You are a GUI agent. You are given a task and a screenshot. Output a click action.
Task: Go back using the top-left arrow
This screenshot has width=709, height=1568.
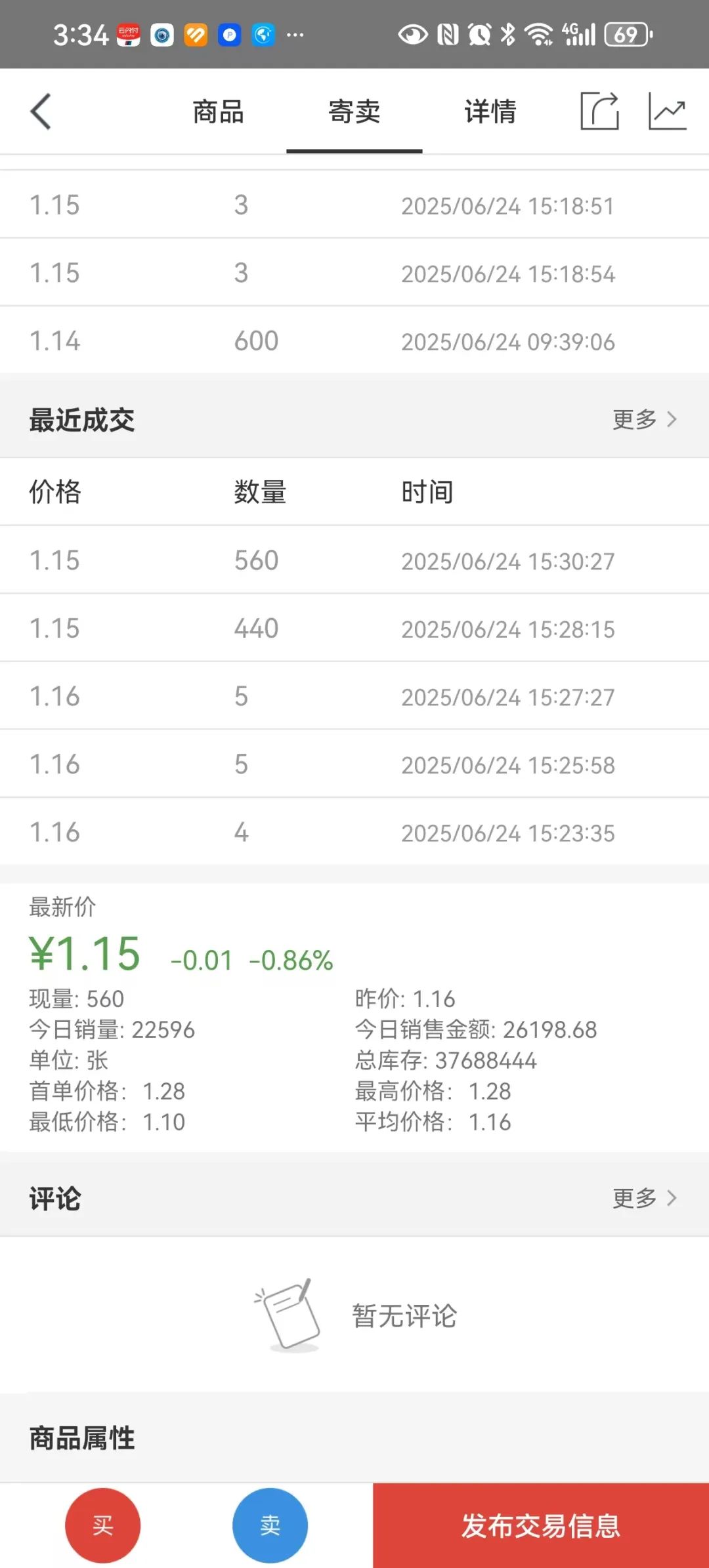[x=41, y=112]
